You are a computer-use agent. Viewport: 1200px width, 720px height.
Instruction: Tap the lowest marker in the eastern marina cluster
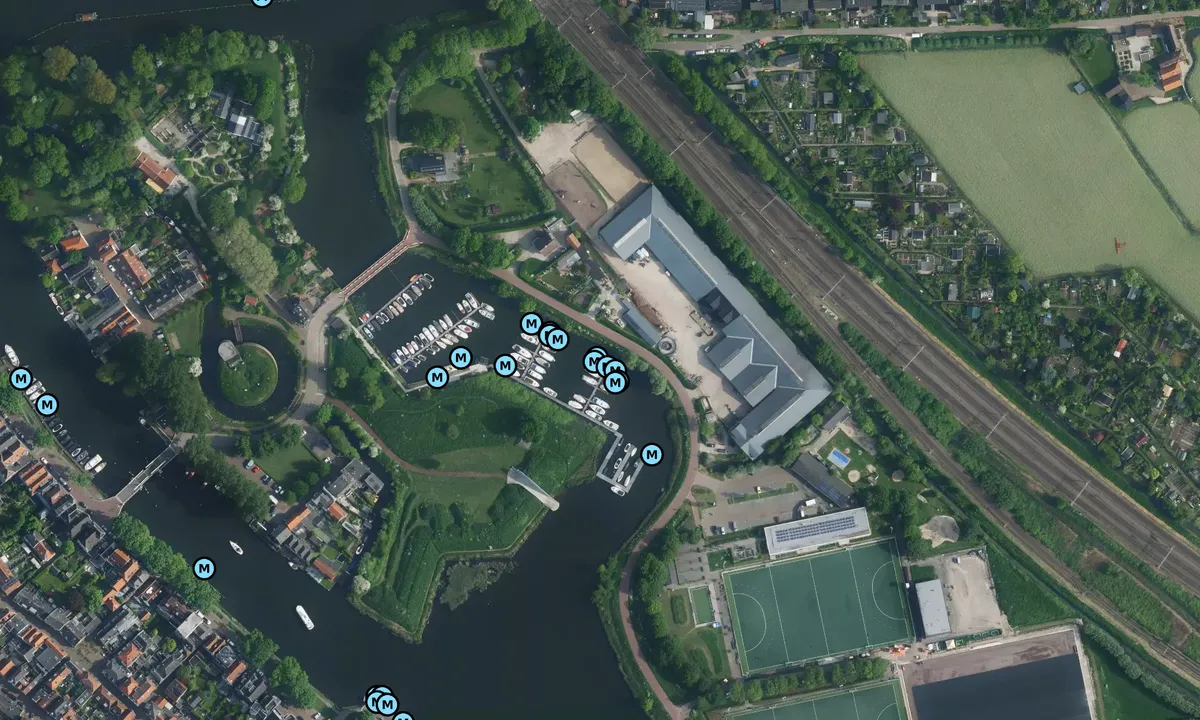[x=615, y=383]
